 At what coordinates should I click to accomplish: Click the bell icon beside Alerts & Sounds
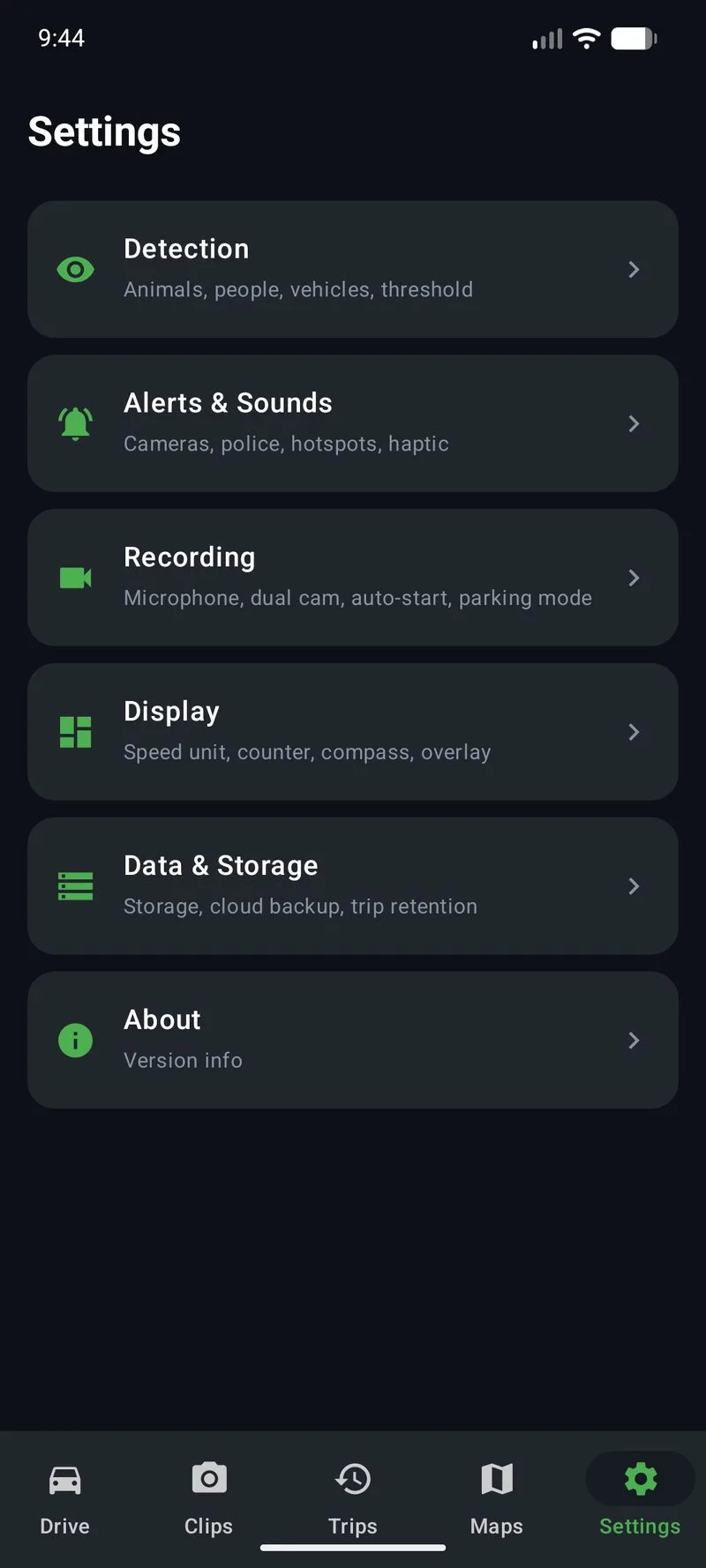75,423
